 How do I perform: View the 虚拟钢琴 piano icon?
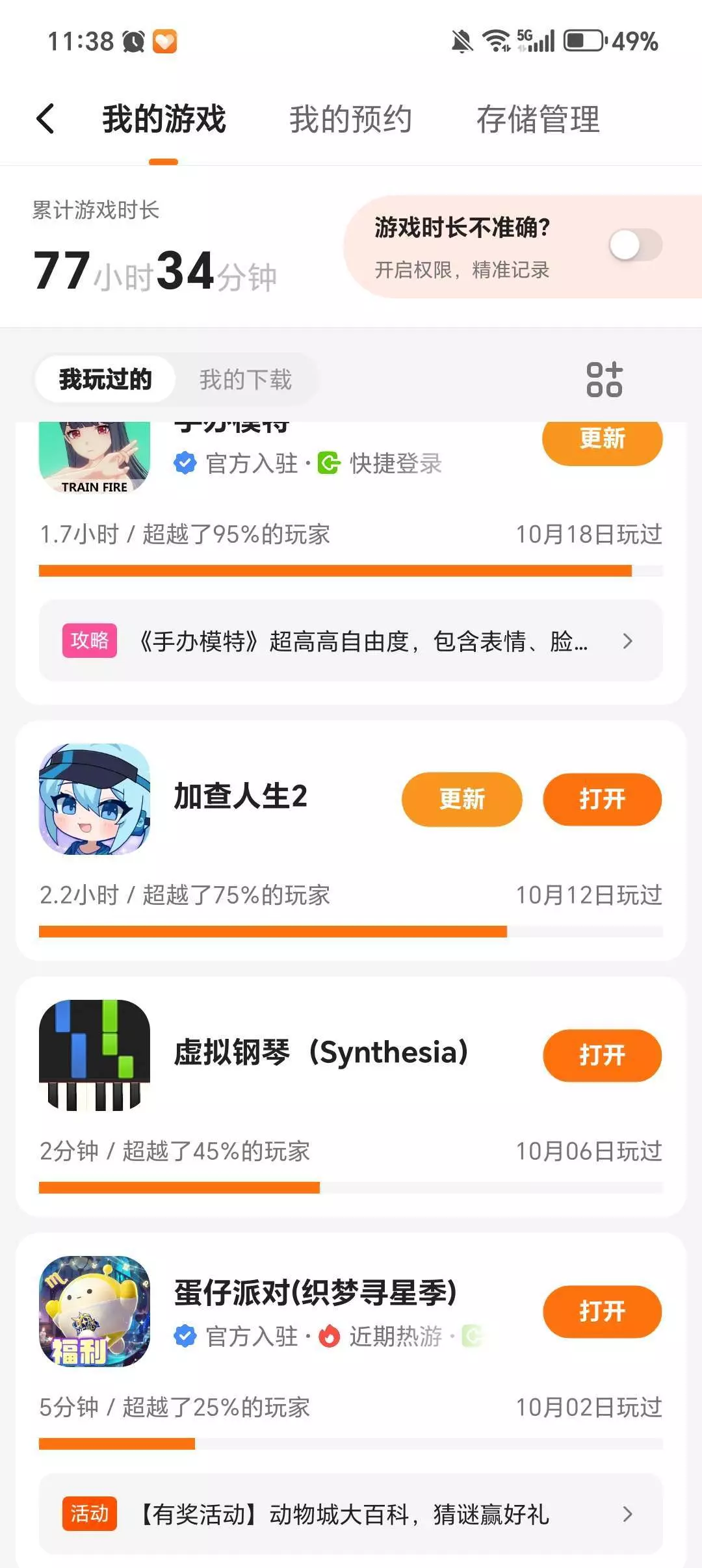[95, 1055]
